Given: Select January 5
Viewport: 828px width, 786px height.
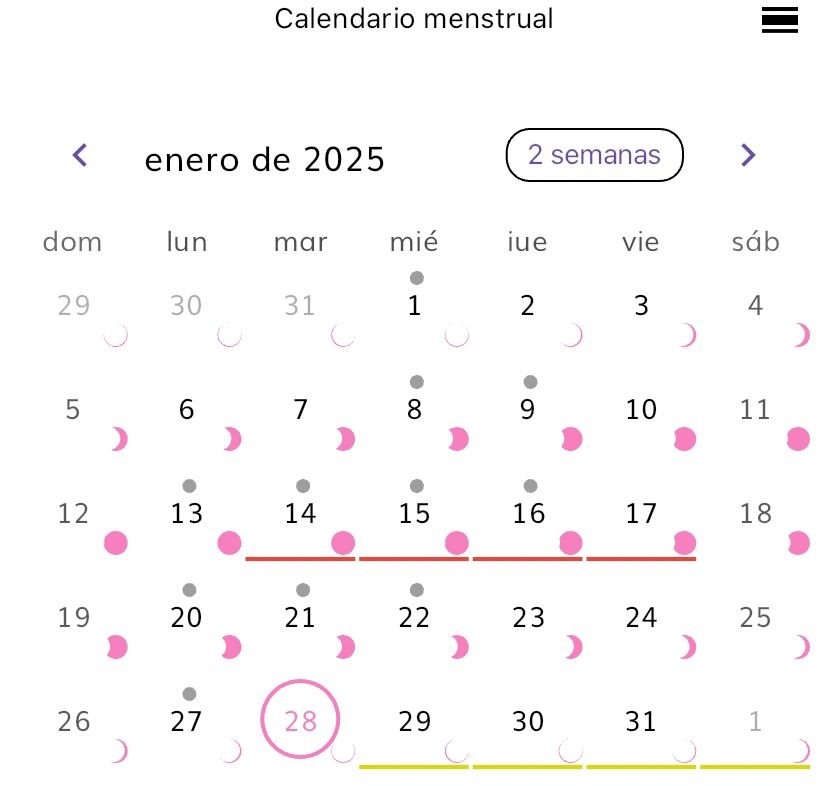Looking at the screenshot, I should pyautogui.click(x=73, y=410).
